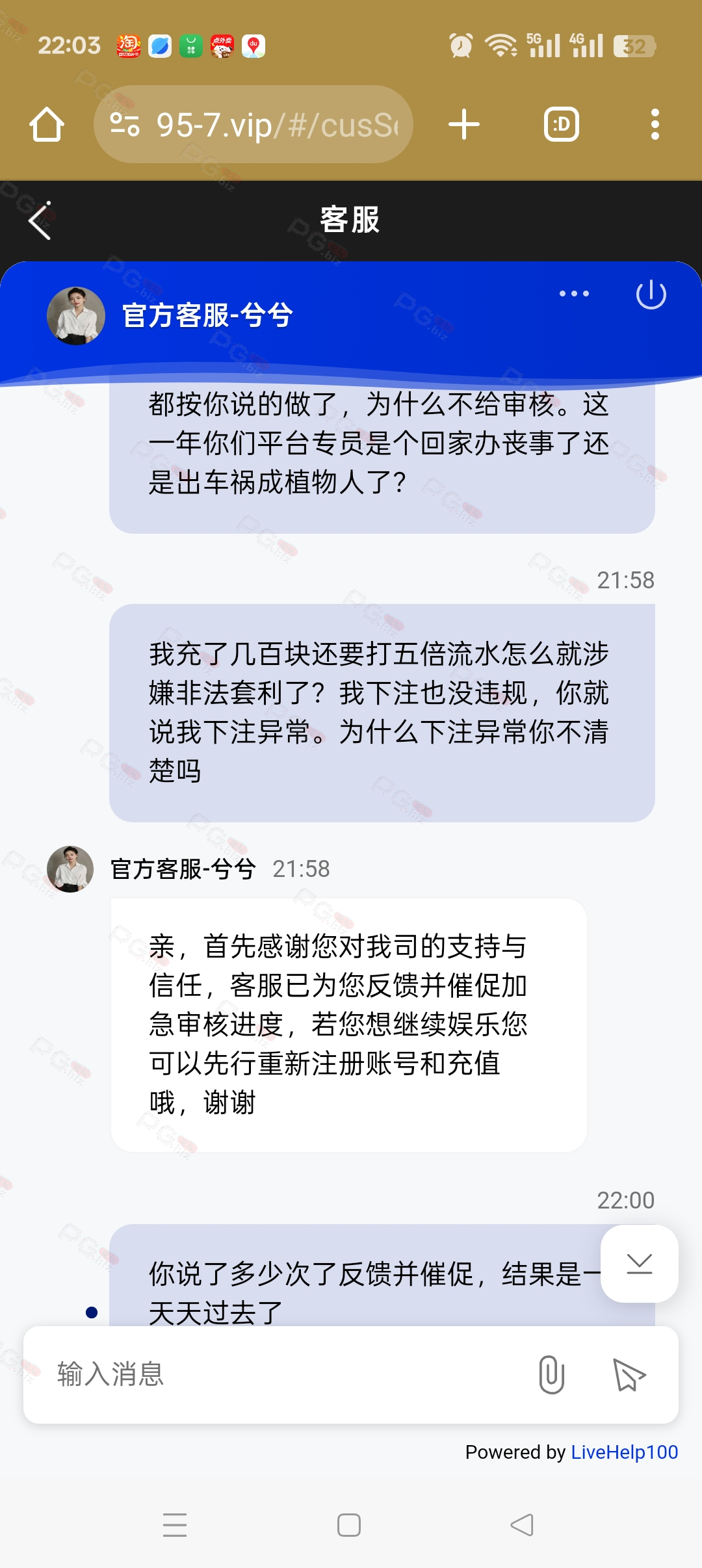The width and height of the screenshot is (702, 1568).
Task: Jump to the latest message
Action: coord(640,1263)
